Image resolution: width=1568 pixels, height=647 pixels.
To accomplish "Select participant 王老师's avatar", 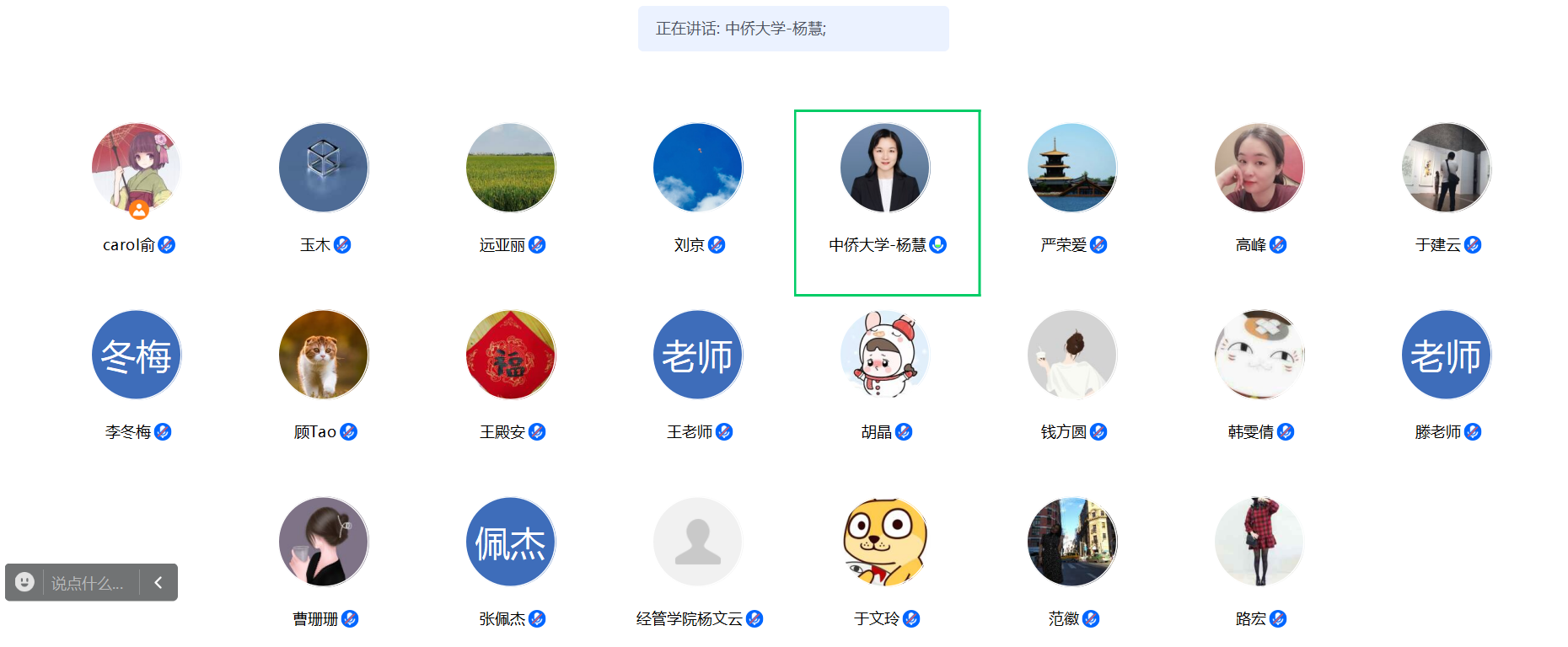I will click(698, 355).
